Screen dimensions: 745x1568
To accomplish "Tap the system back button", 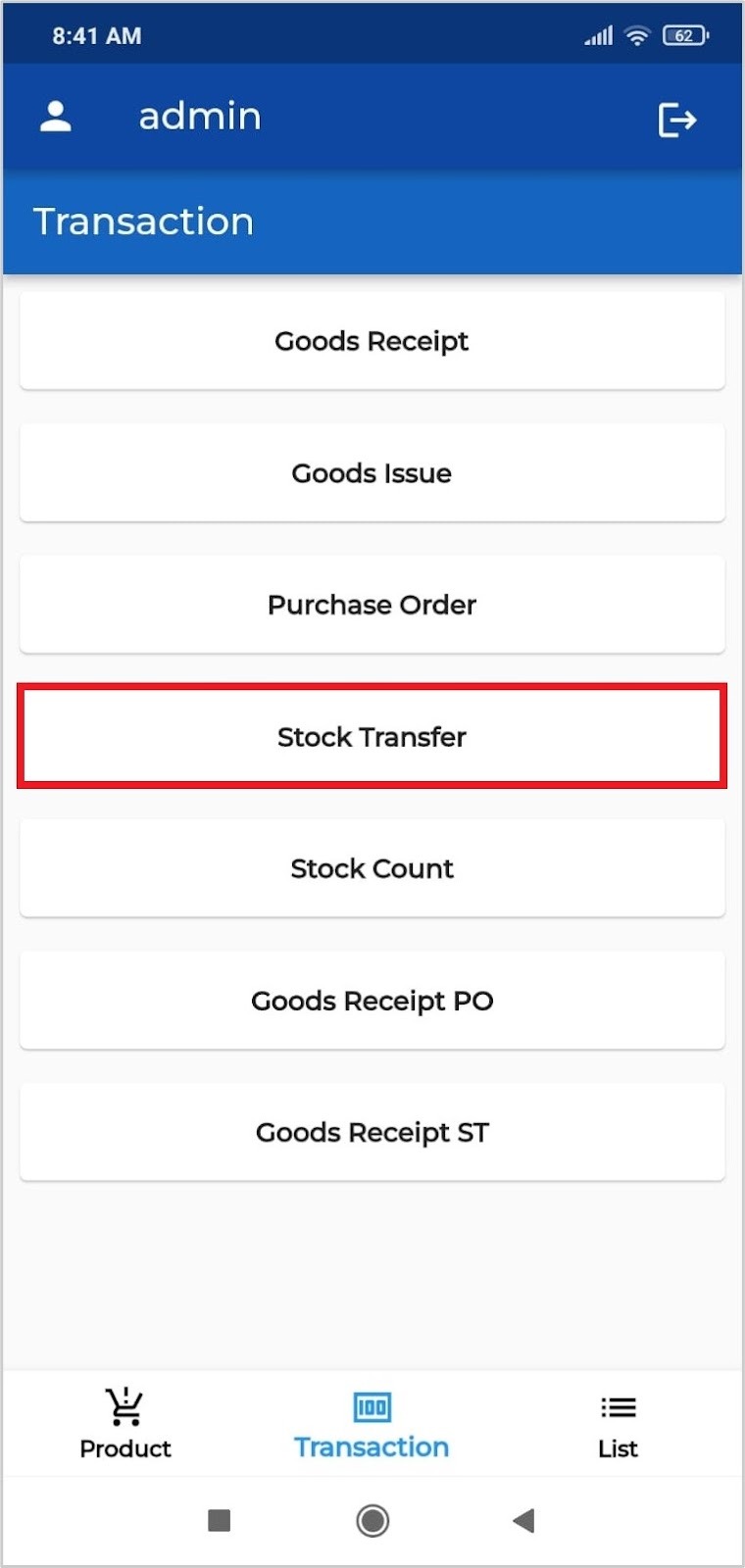I will pos(523,1521).
